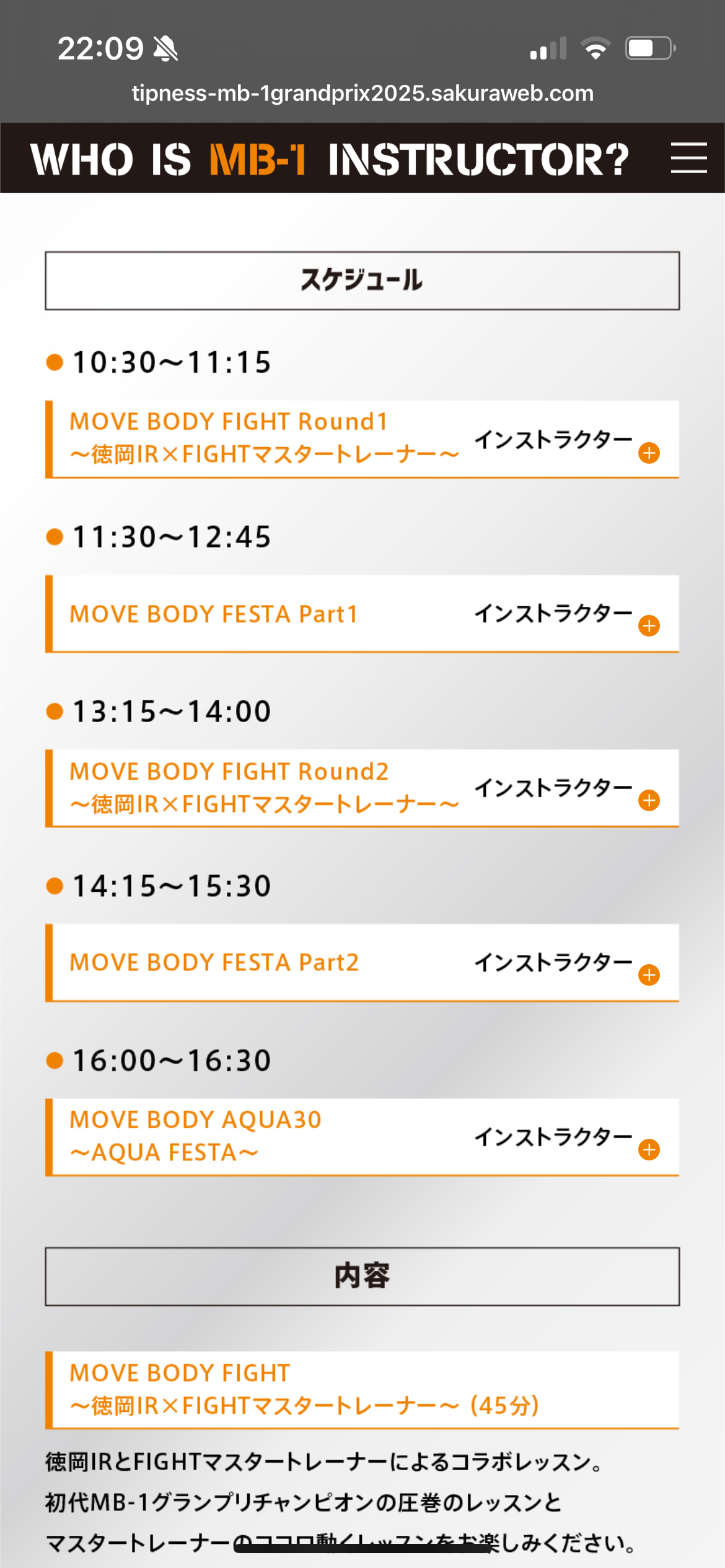Image resolution: width=725 pixels, height=1568 pixels.
Task: Show instructors for MOVE BODY FIGHT Round2
Action: click(649, 801)
